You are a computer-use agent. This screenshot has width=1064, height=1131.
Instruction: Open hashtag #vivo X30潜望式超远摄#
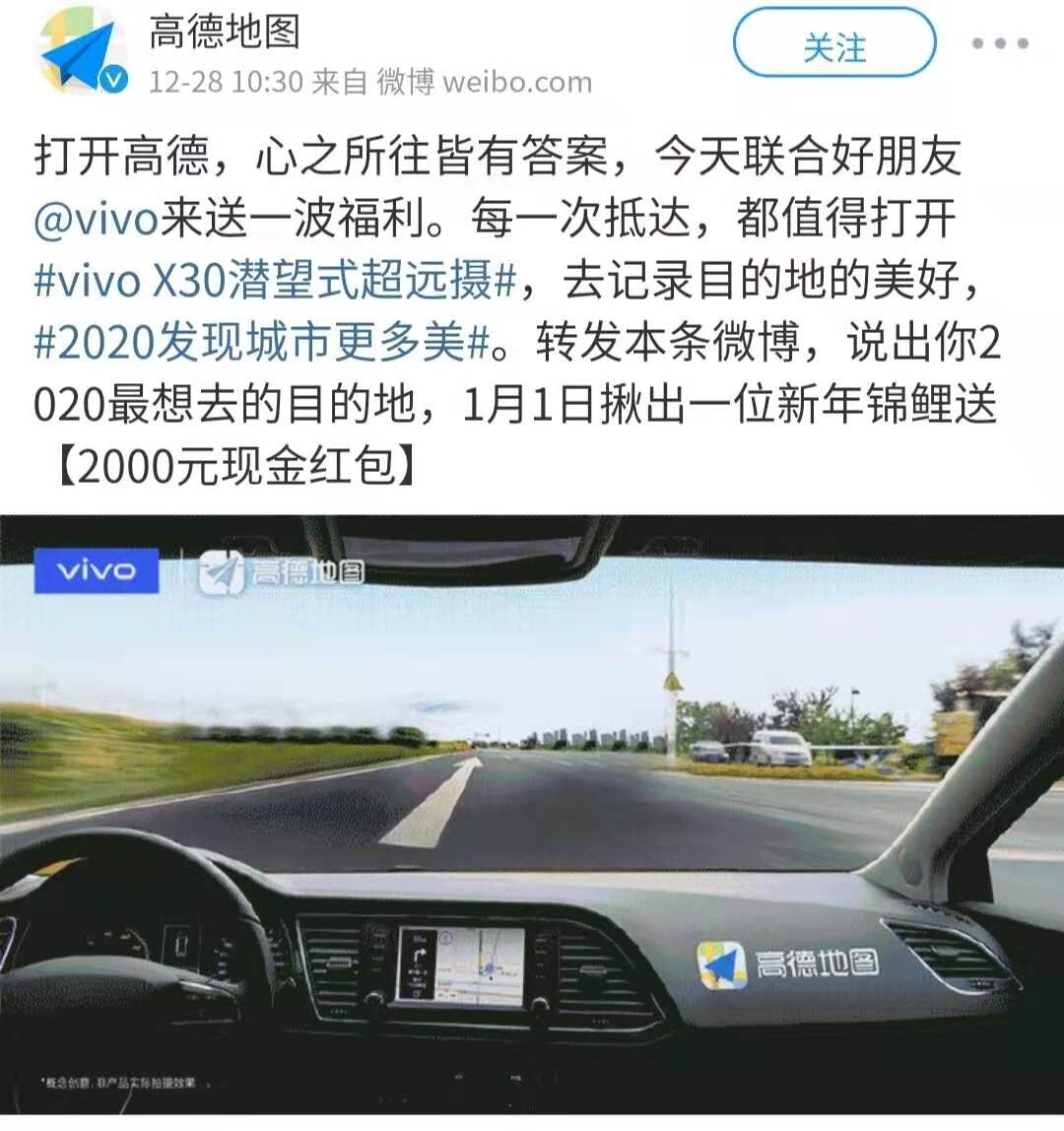(x=275, y=282)
